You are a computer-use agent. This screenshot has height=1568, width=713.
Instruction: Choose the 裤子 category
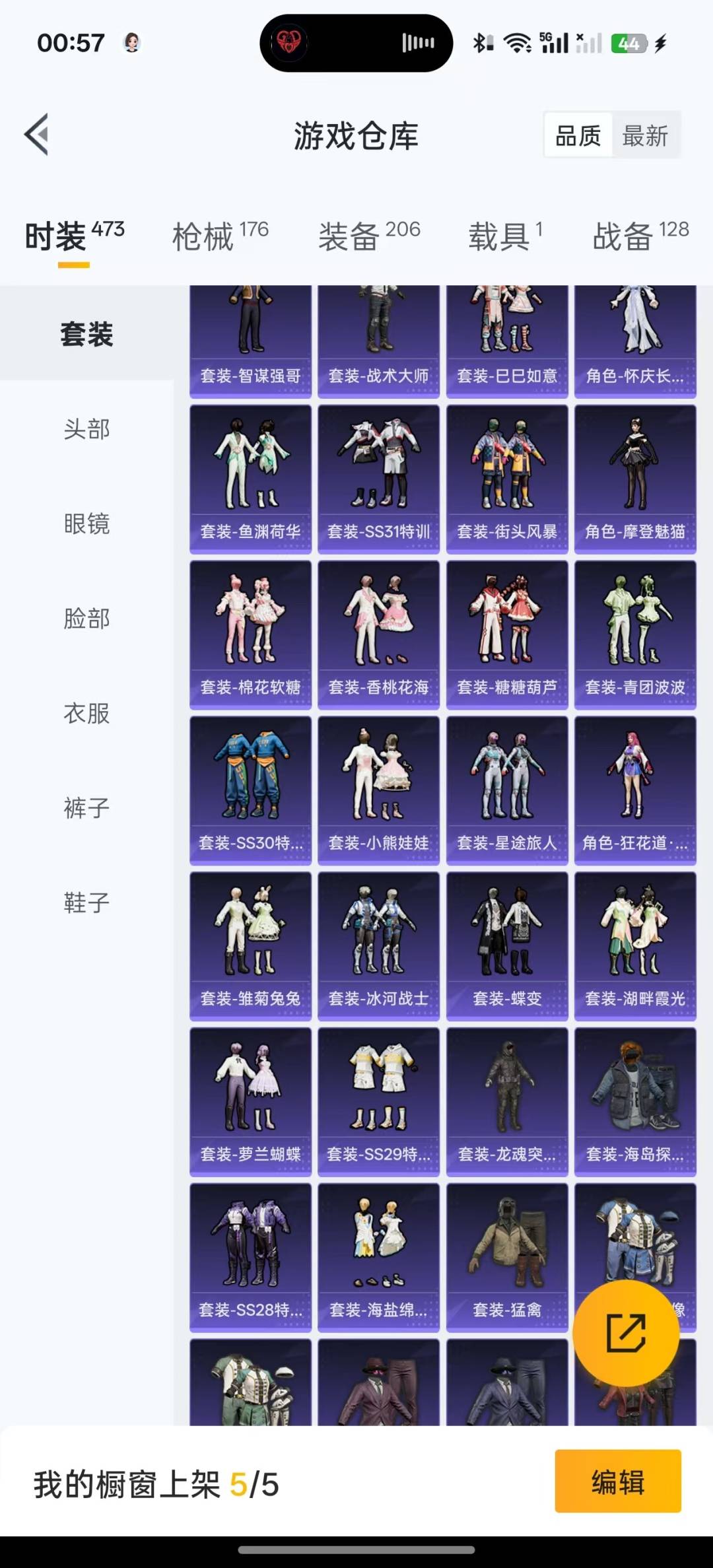click(86, 807)
